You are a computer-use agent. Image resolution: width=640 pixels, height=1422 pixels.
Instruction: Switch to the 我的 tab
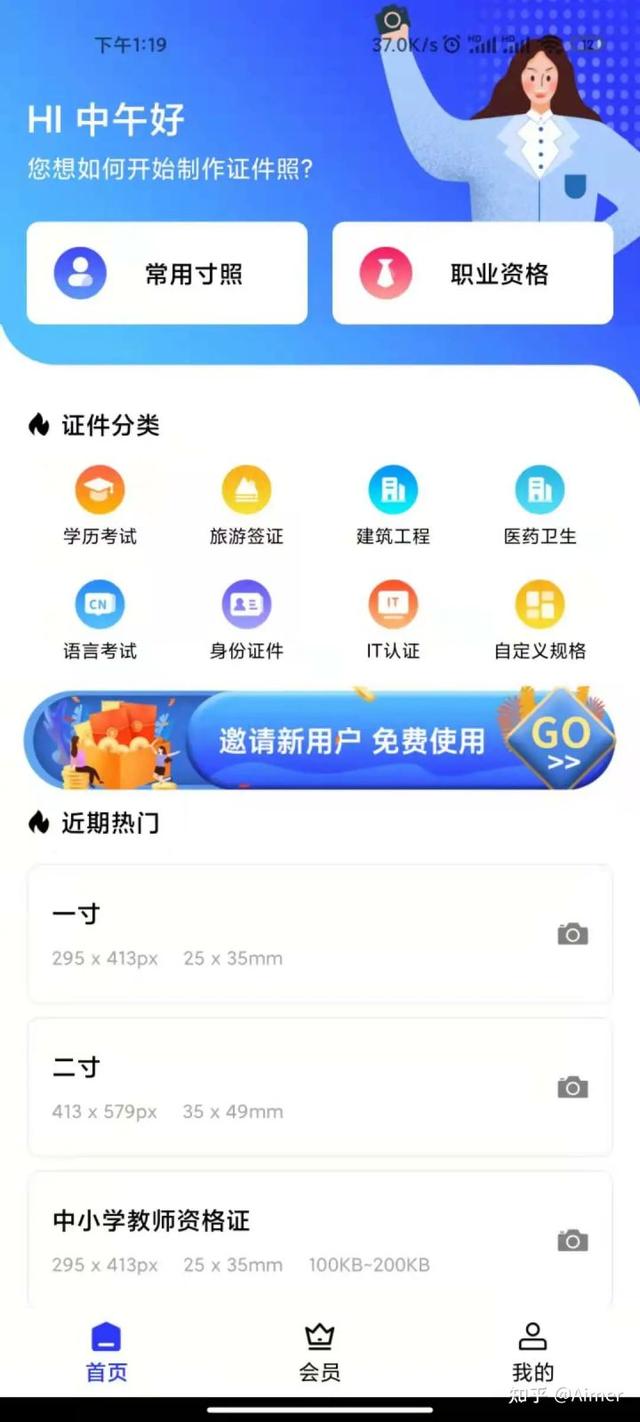point(532,1352)
